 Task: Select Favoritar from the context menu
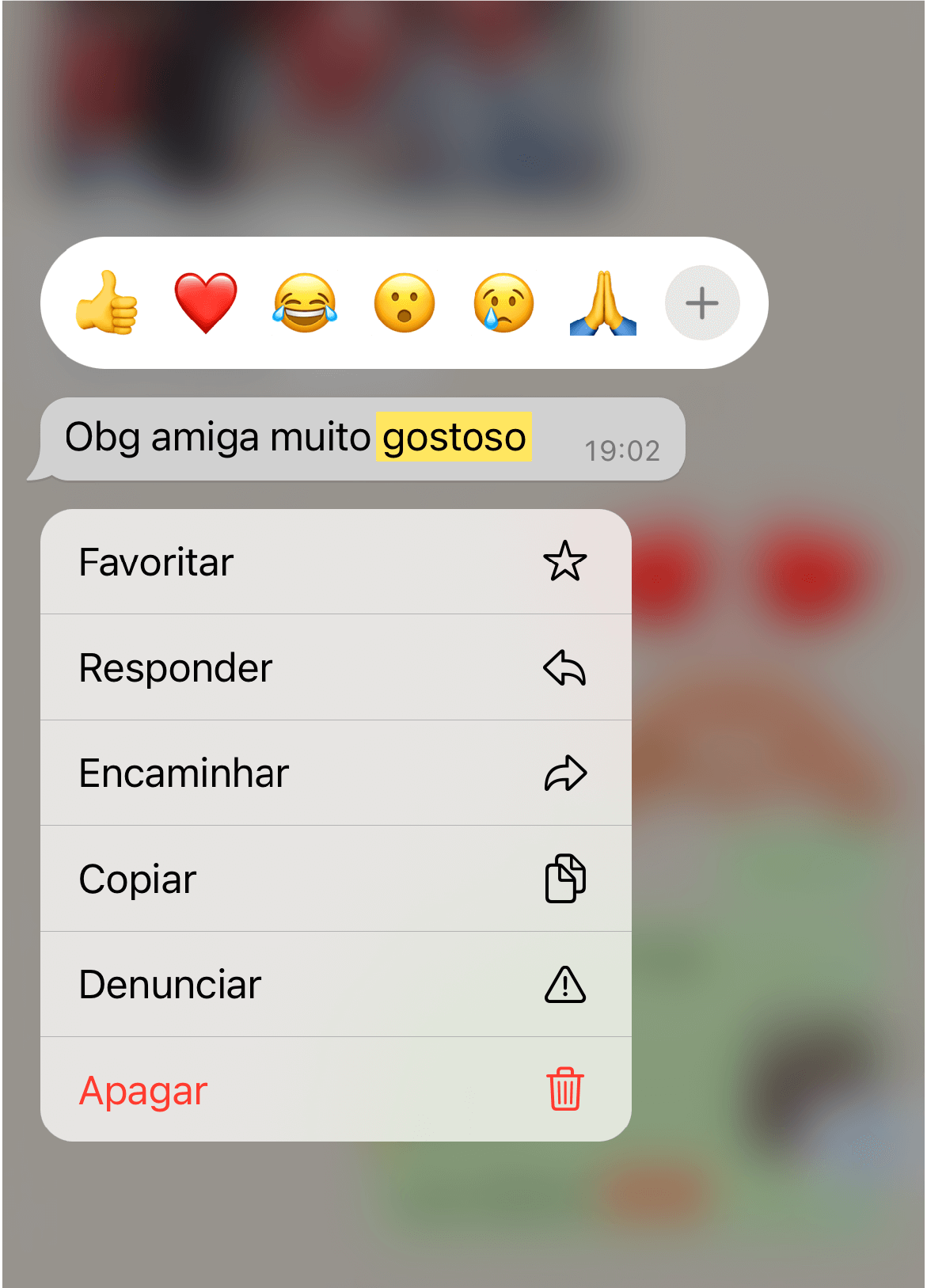[155, 561]
